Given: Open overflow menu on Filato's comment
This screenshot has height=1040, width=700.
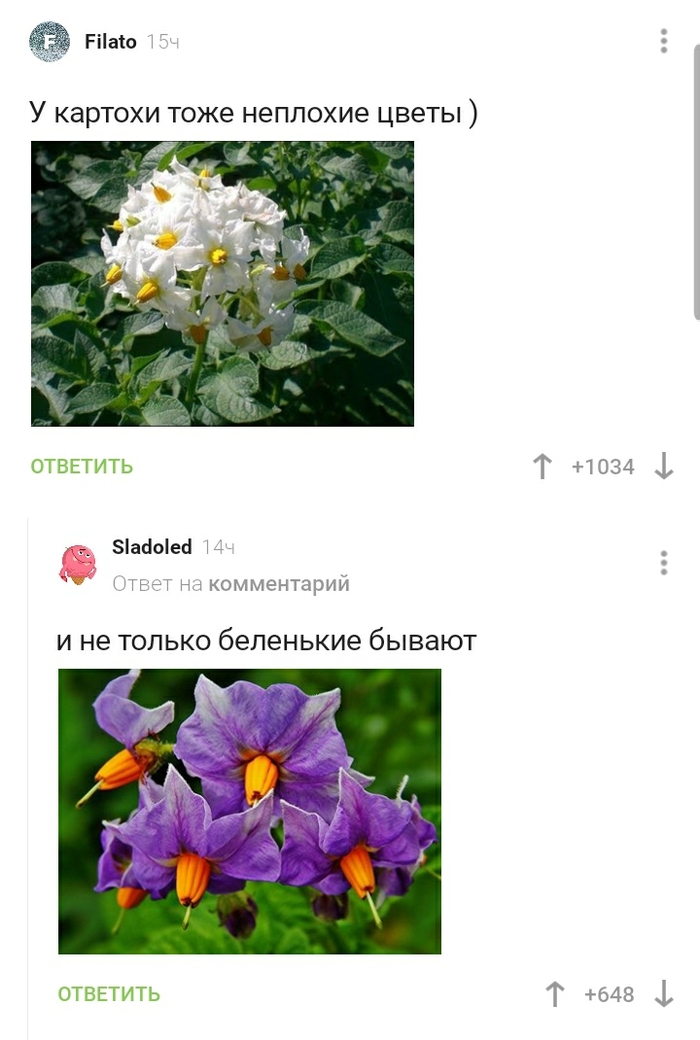Looking at the screenshot, I should (664, 41).
